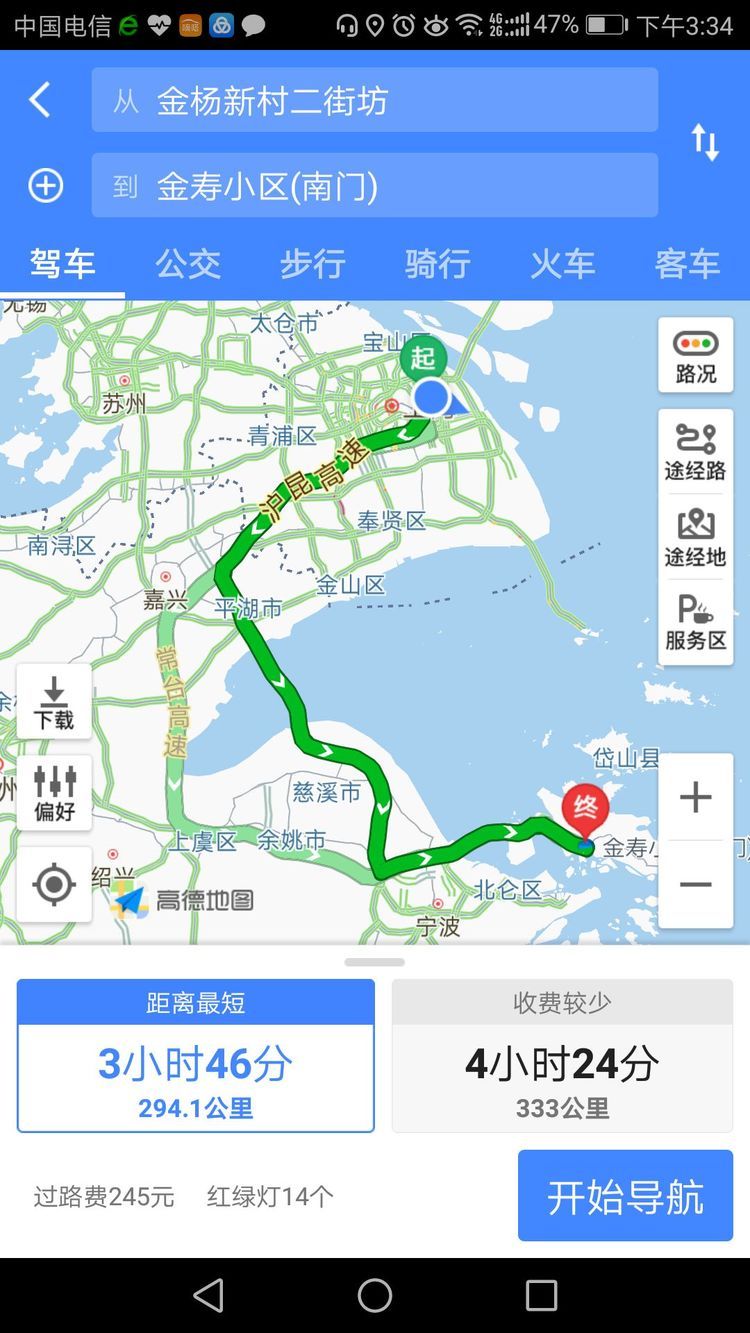Switch to the 步行 tab

click(312, 264)
